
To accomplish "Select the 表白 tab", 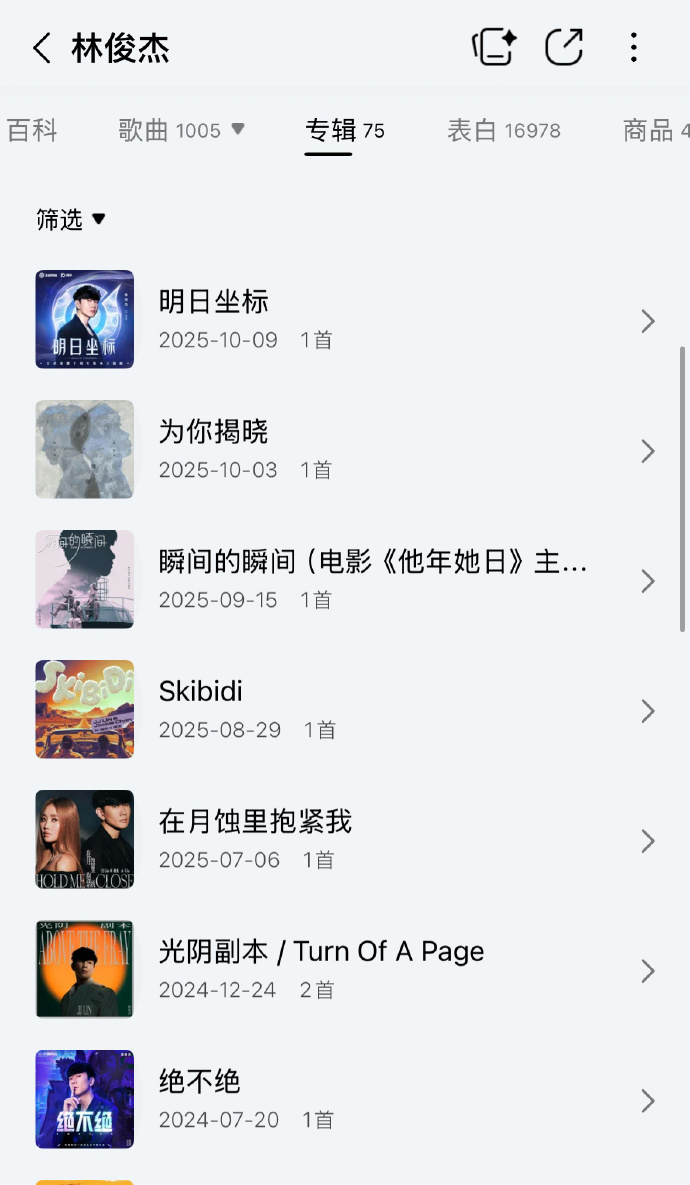I will point(503,130).
